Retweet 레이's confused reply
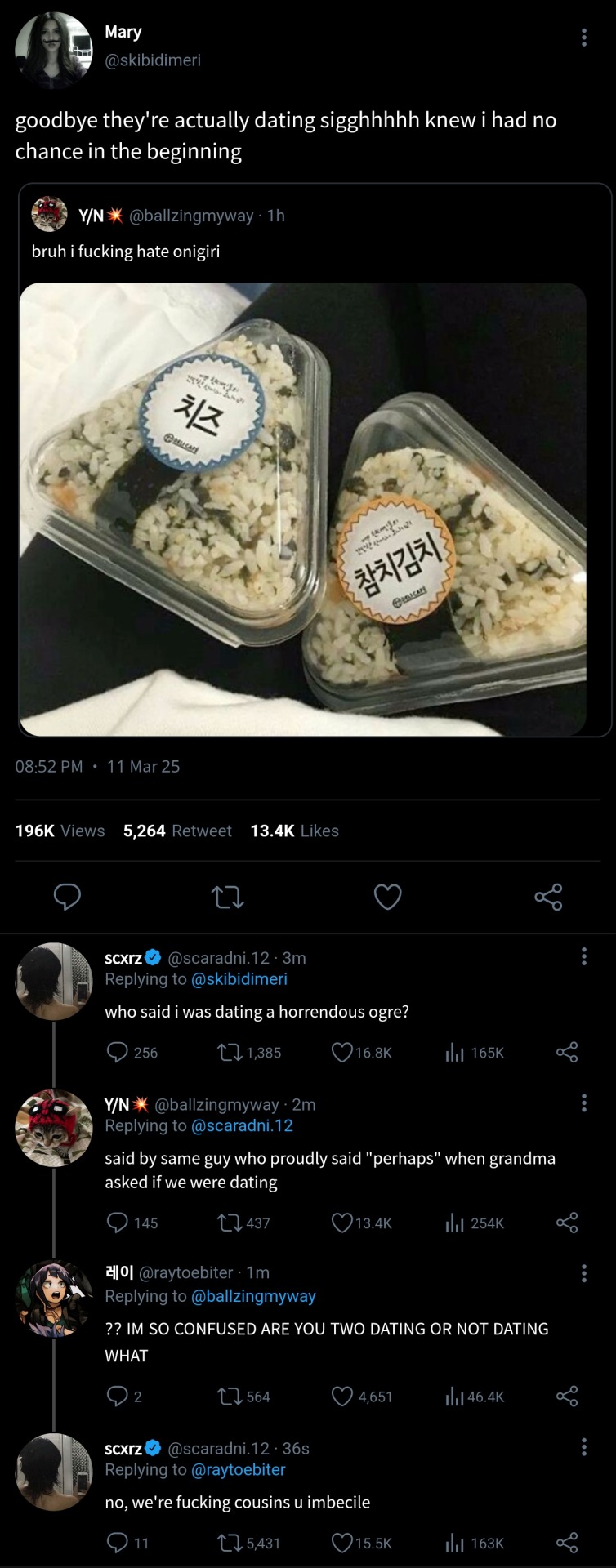 (230, 1396)
